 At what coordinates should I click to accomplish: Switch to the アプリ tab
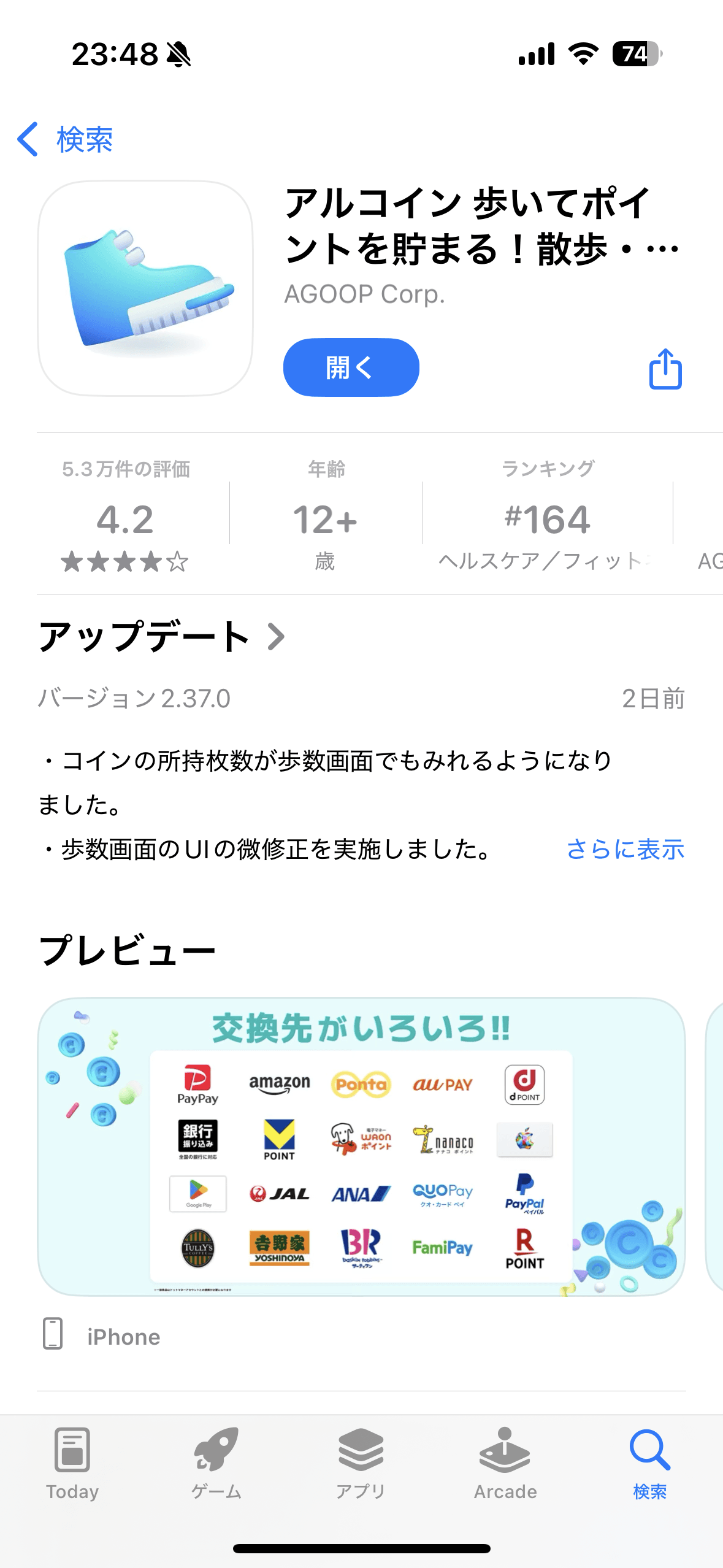[361, 1464]
